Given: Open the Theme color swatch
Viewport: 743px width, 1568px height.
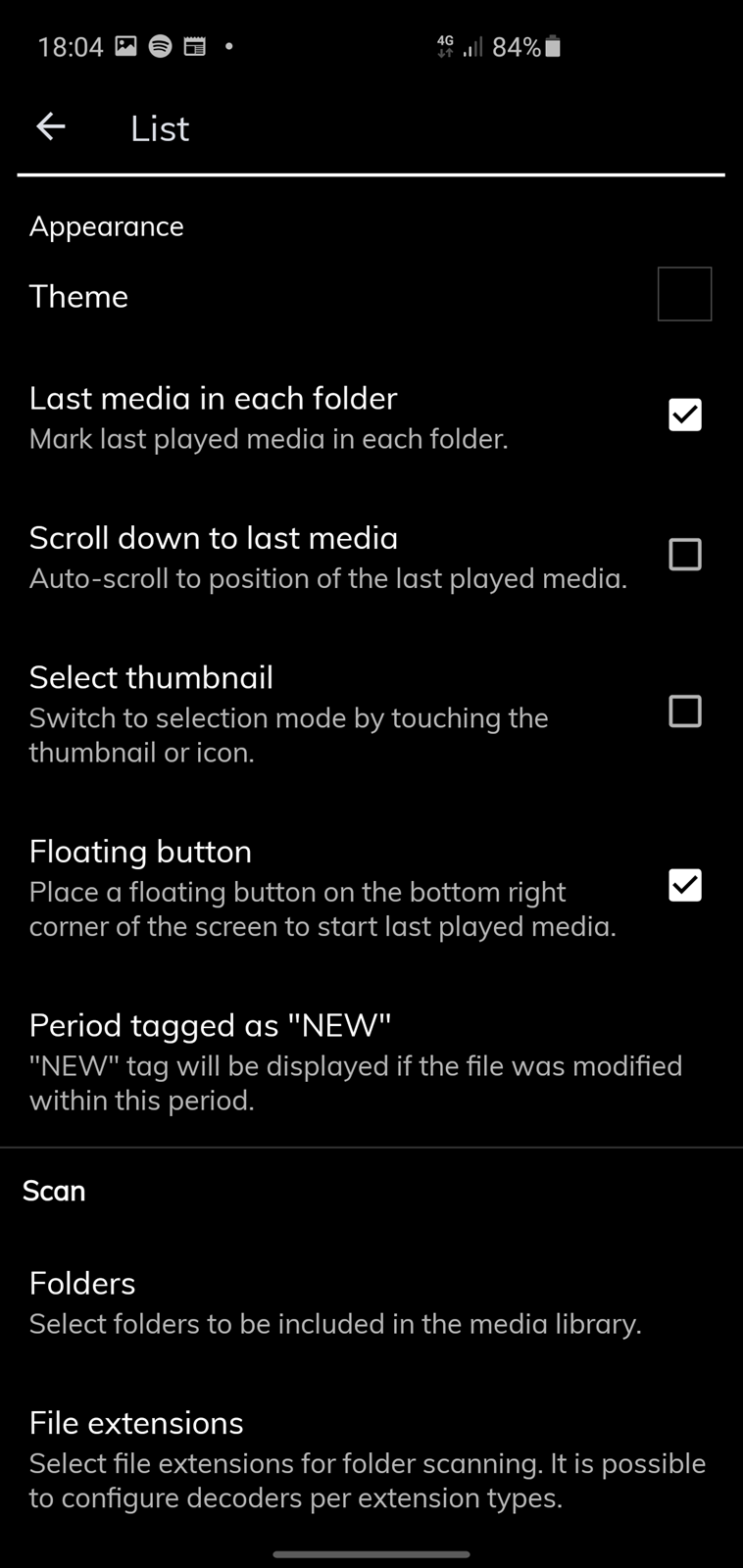Looking at the screenshot, I should pos(684,294).
